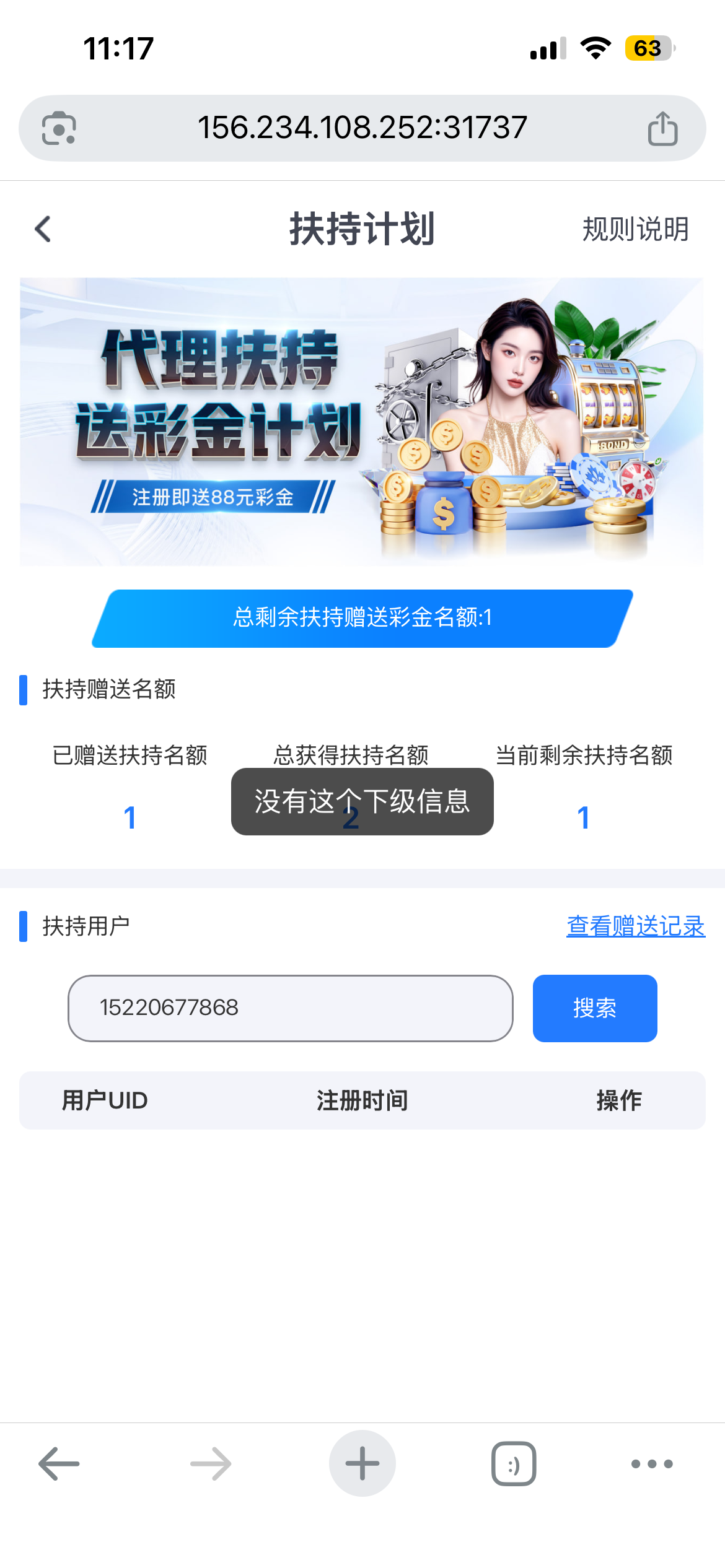Tap the 操作 column header

point(620,1101)
